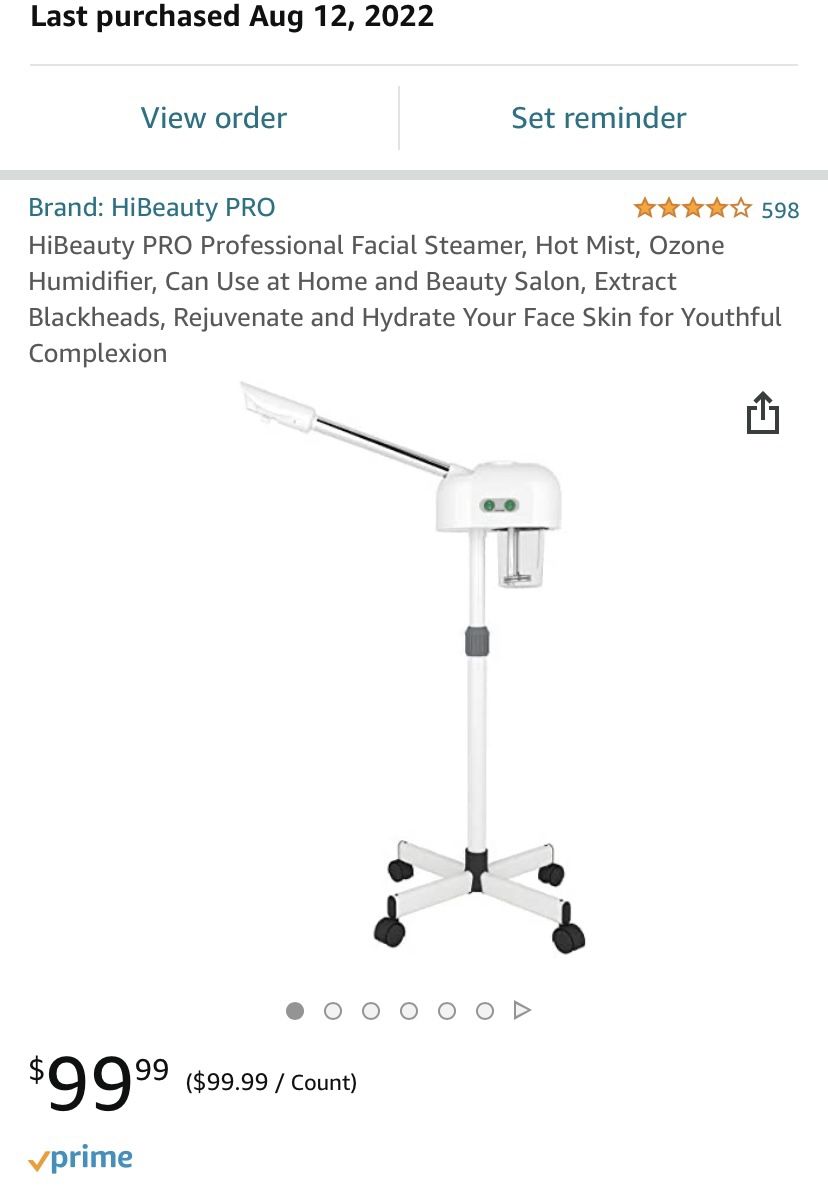The width and height of the screenshot is (828, 1193).
Task: Open the 598 star ratings
Action: pos(716,209)
